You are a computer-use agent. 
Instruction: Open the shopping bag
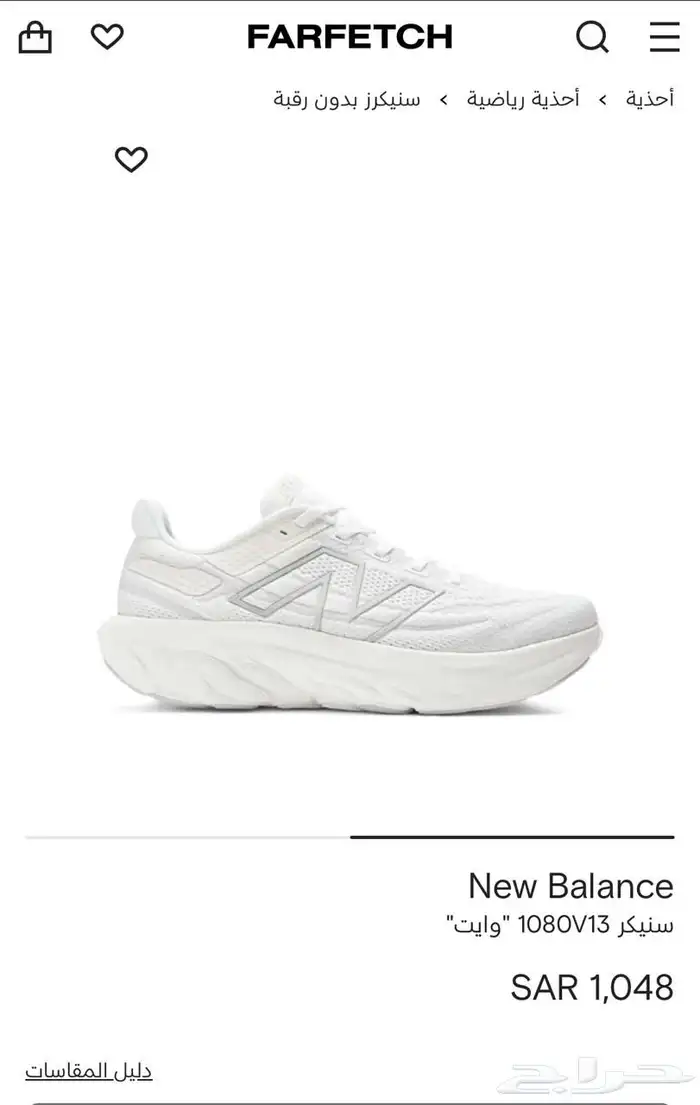pos(35,38)
